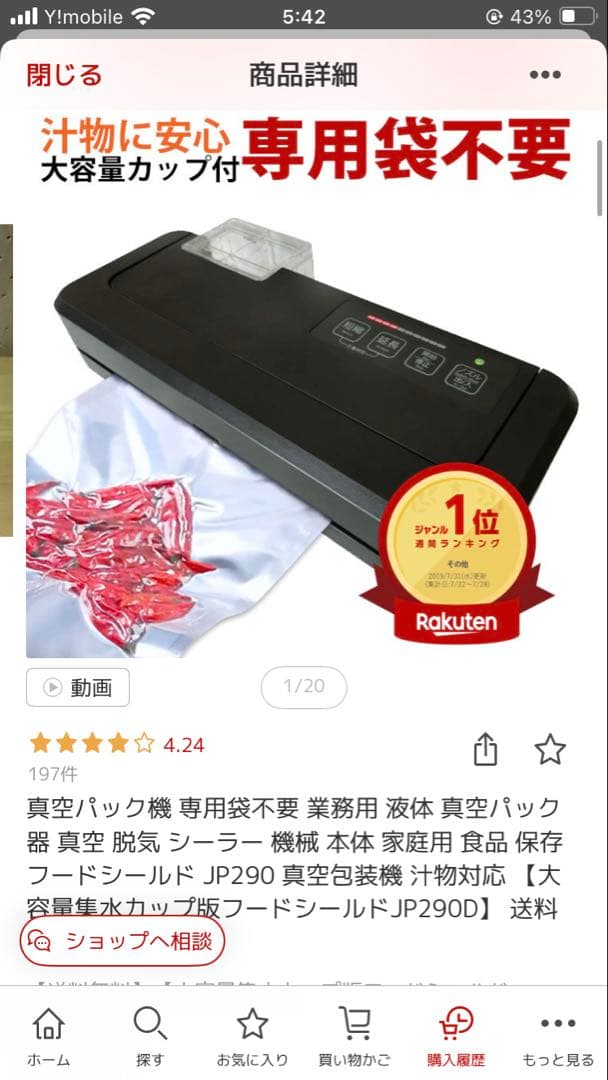View 購入履歴 purchase history tab
This screenshot has width=608, height=1080.
(456, 1035)
